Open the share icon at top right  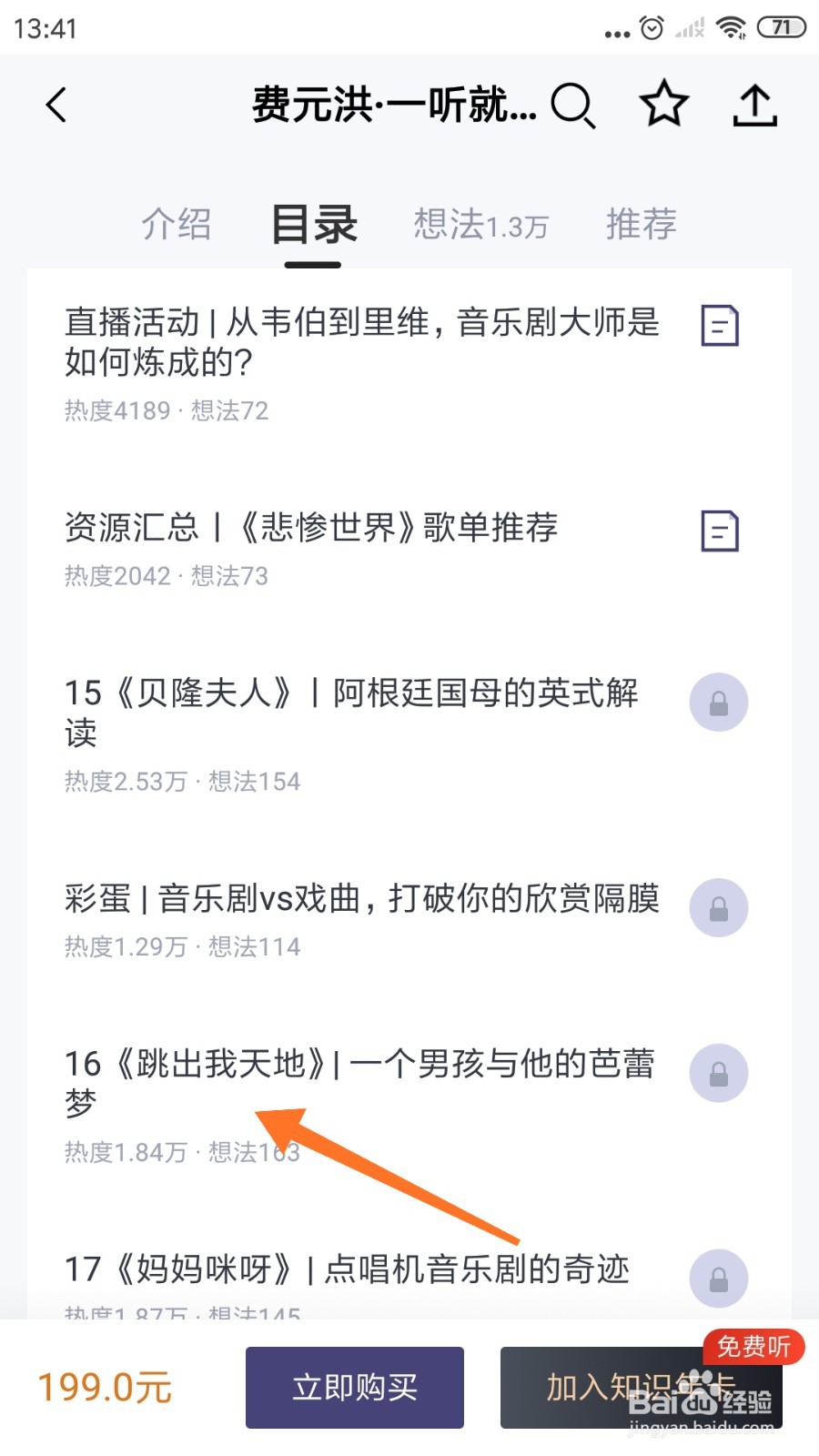pyautogui.click(x=755, y=105)
